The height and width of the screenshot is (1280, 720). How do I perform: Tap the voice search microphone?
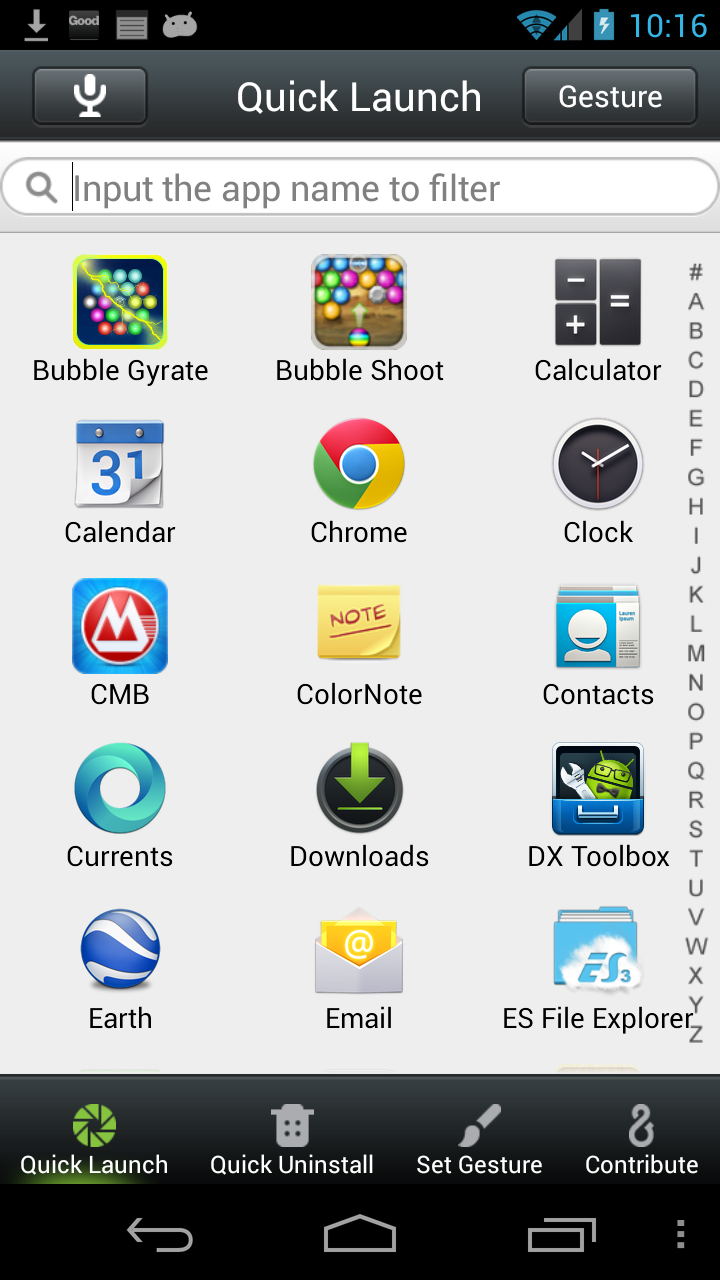tap(89, 96)
